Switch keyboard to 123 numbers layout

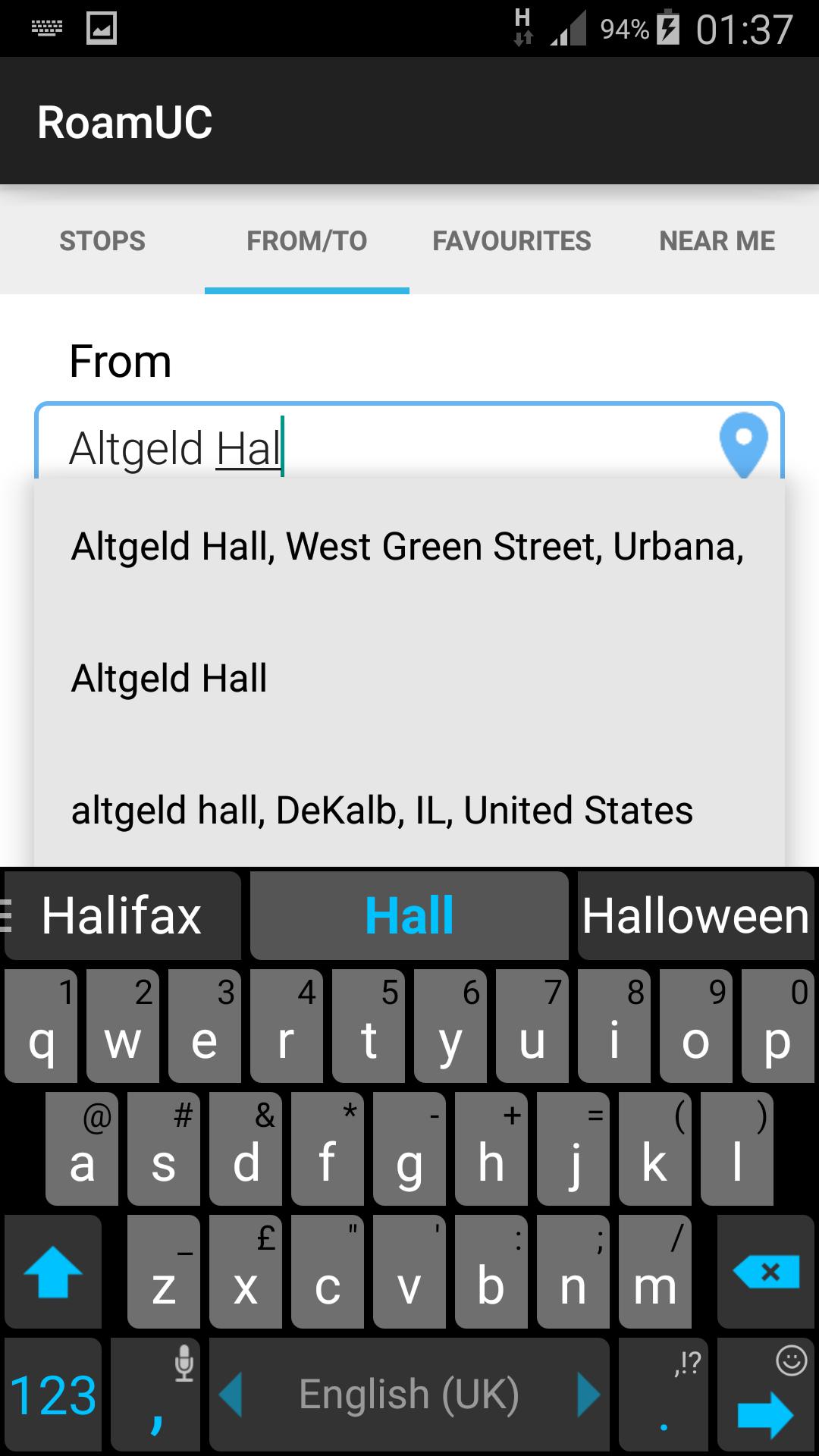(53, 1395)
